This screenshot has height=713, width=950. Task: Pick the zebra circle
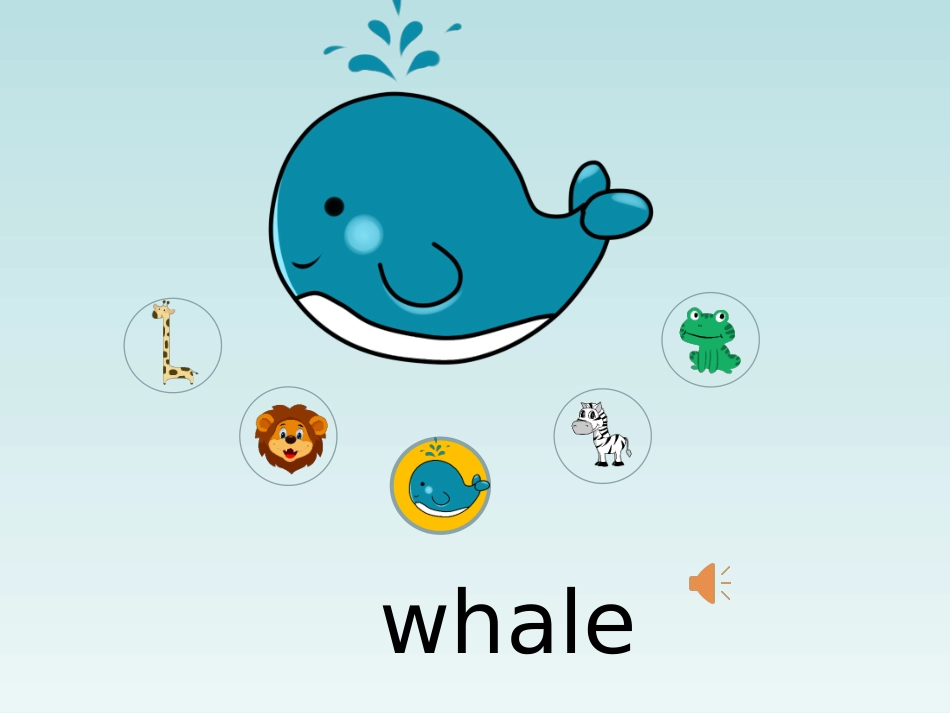point(602,436)
